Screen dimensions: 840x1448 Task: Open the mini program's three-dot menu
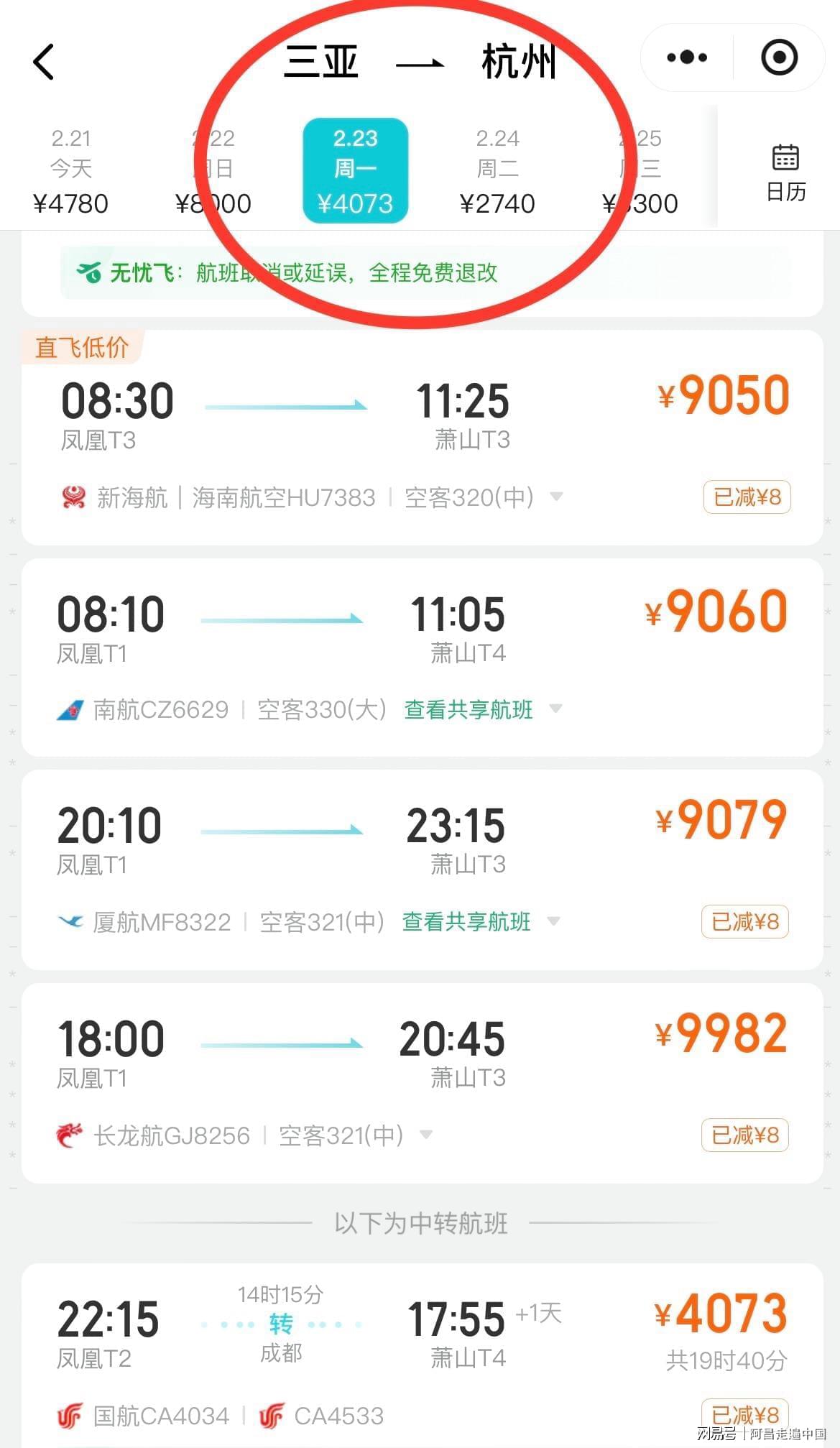(x=686, y=57)
